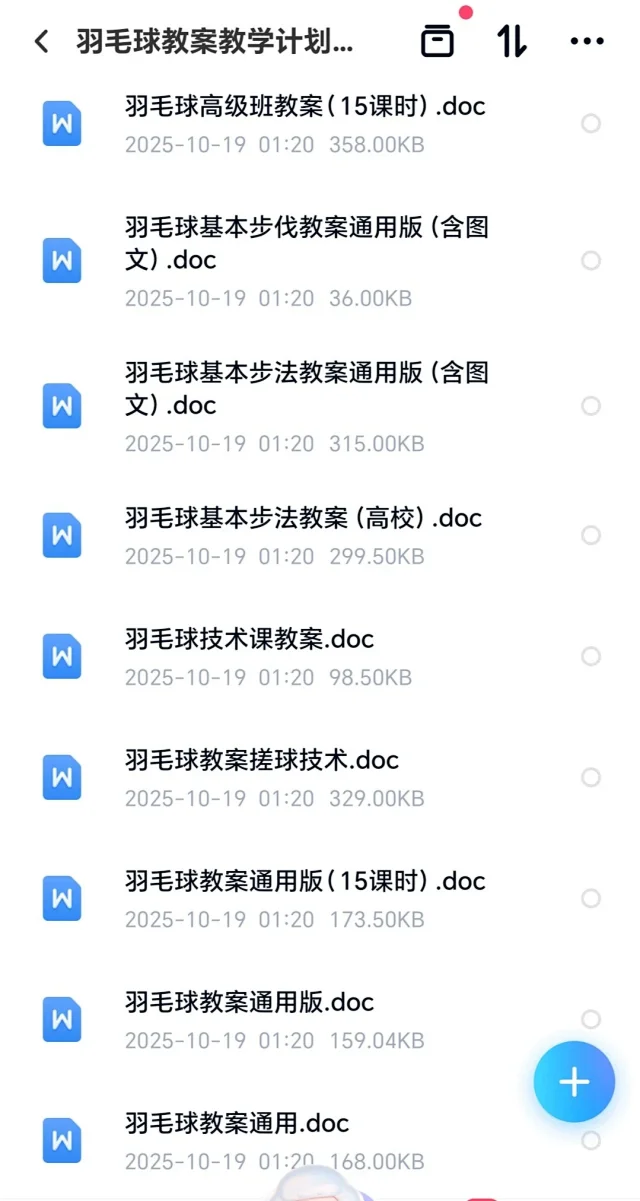
Task: Change file sort order
Action: 512,42
